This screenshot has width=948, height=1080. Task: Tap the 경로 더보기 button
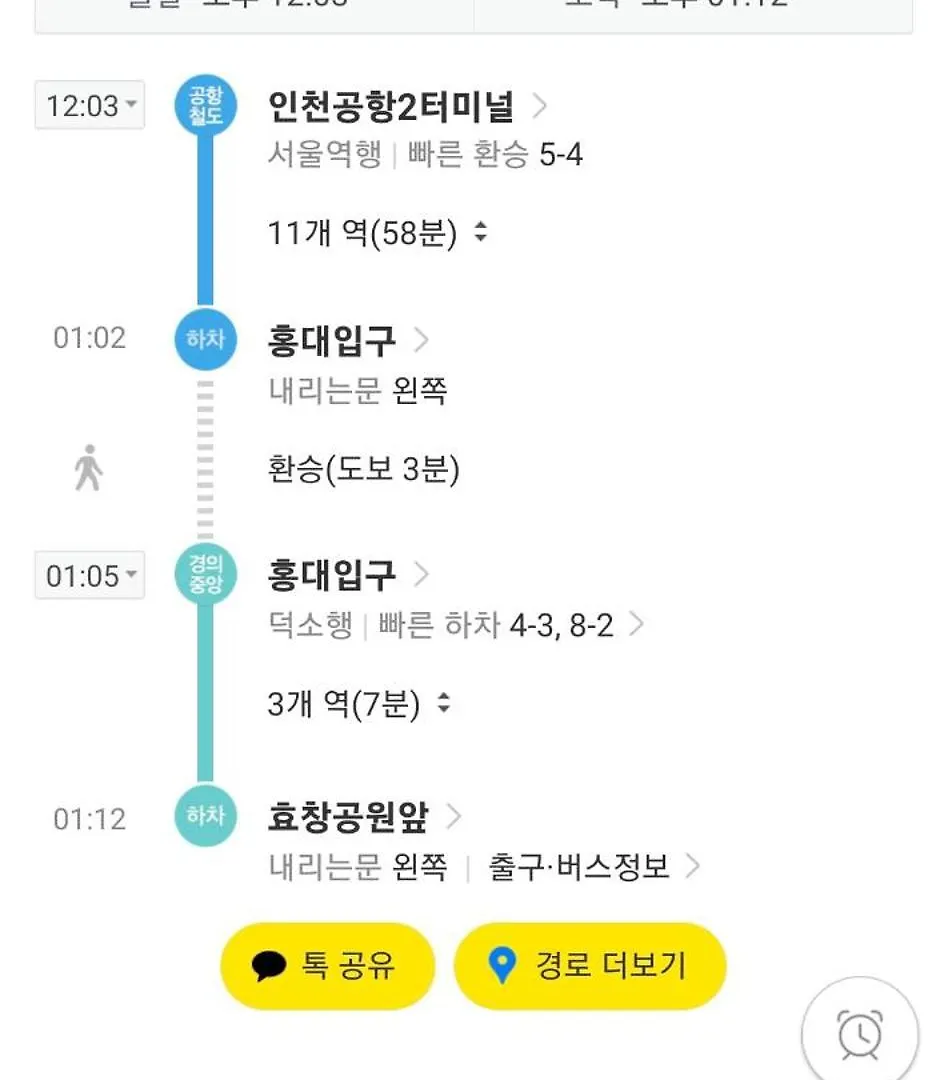tap(590, 966)
